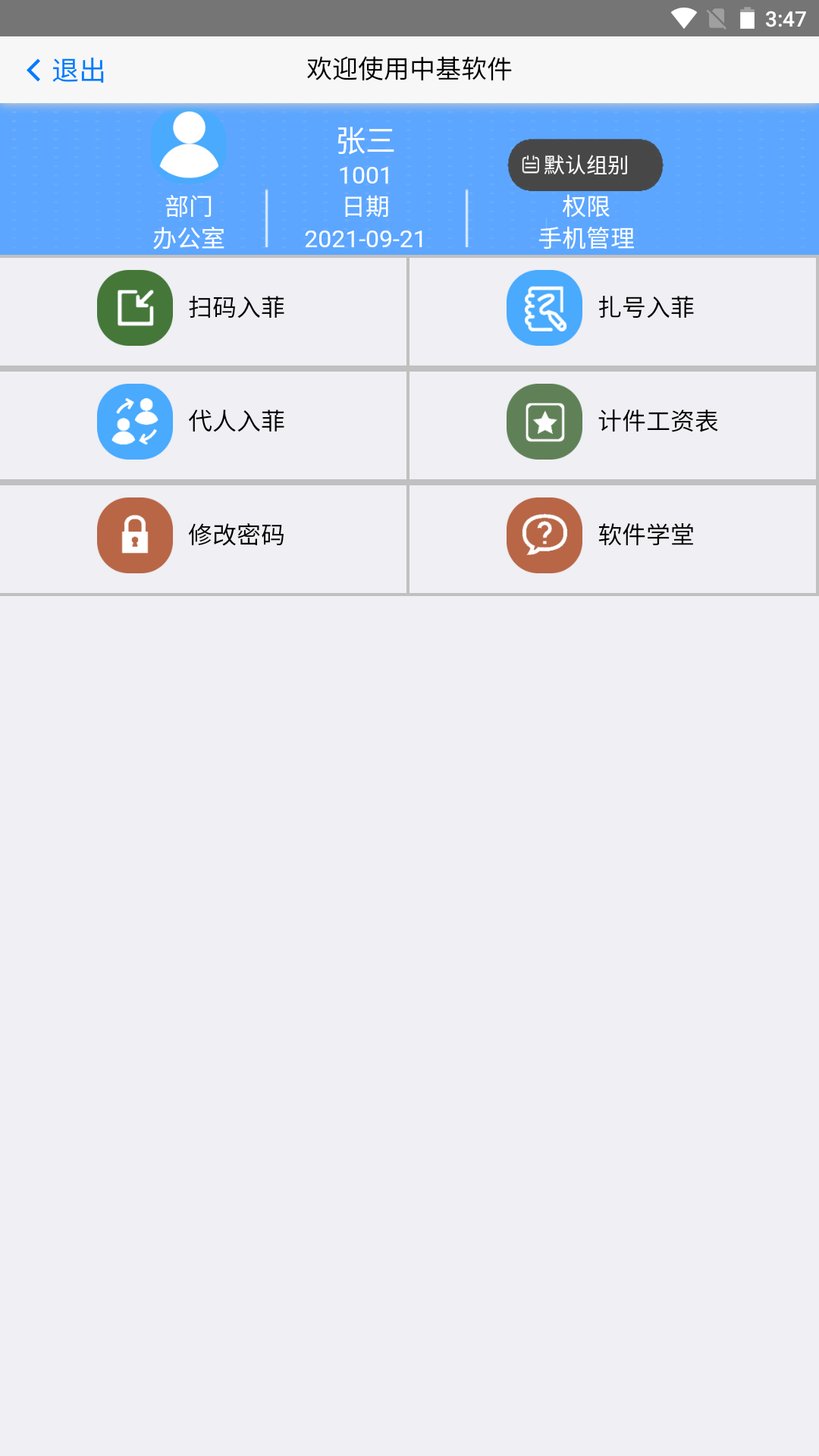819x1456 pixels.
Task: Click the 扫码入菲 text label
Action: (236, 308)
